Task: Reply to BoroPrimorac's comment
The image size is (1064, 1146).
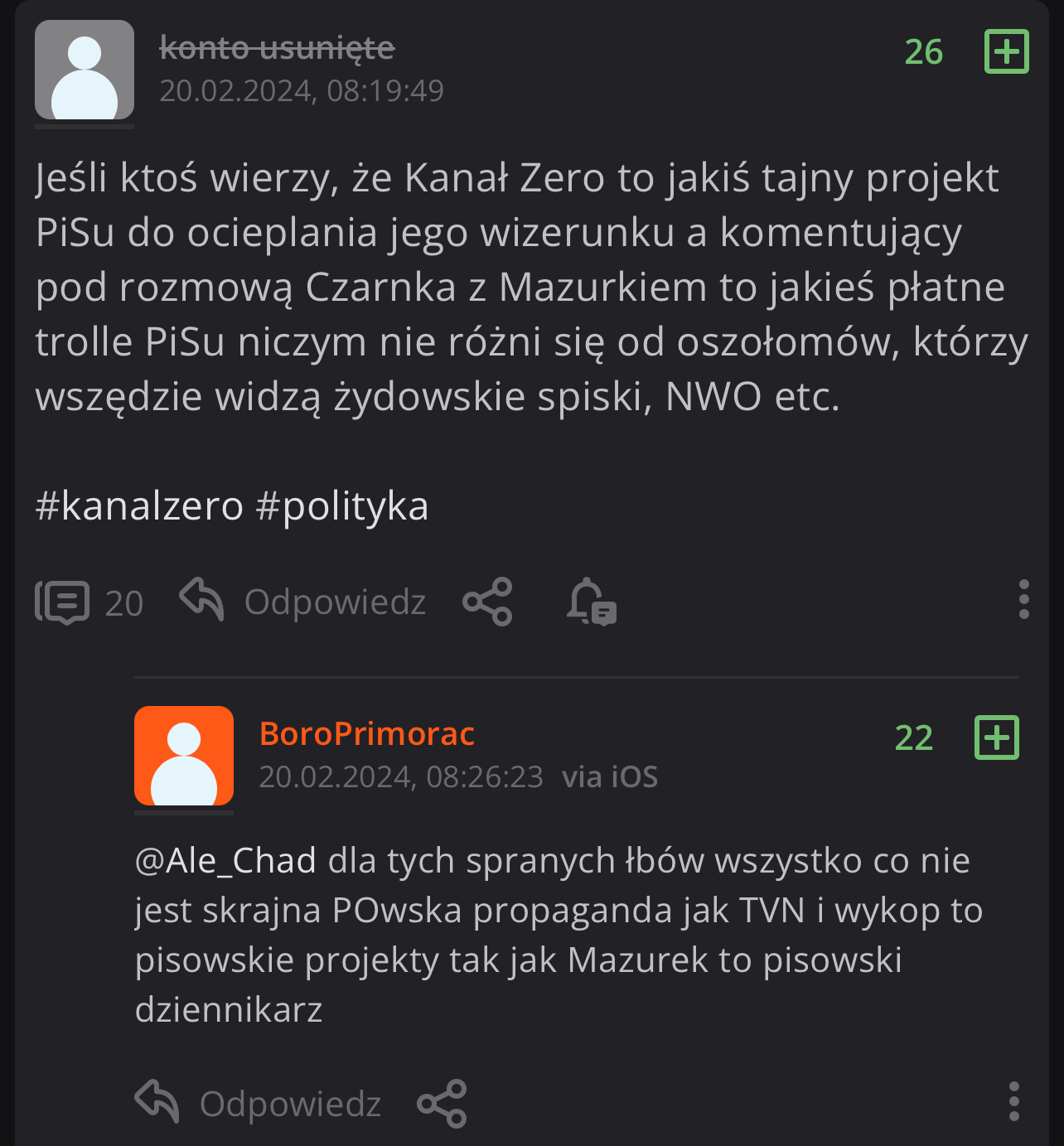Action: 258,1103
